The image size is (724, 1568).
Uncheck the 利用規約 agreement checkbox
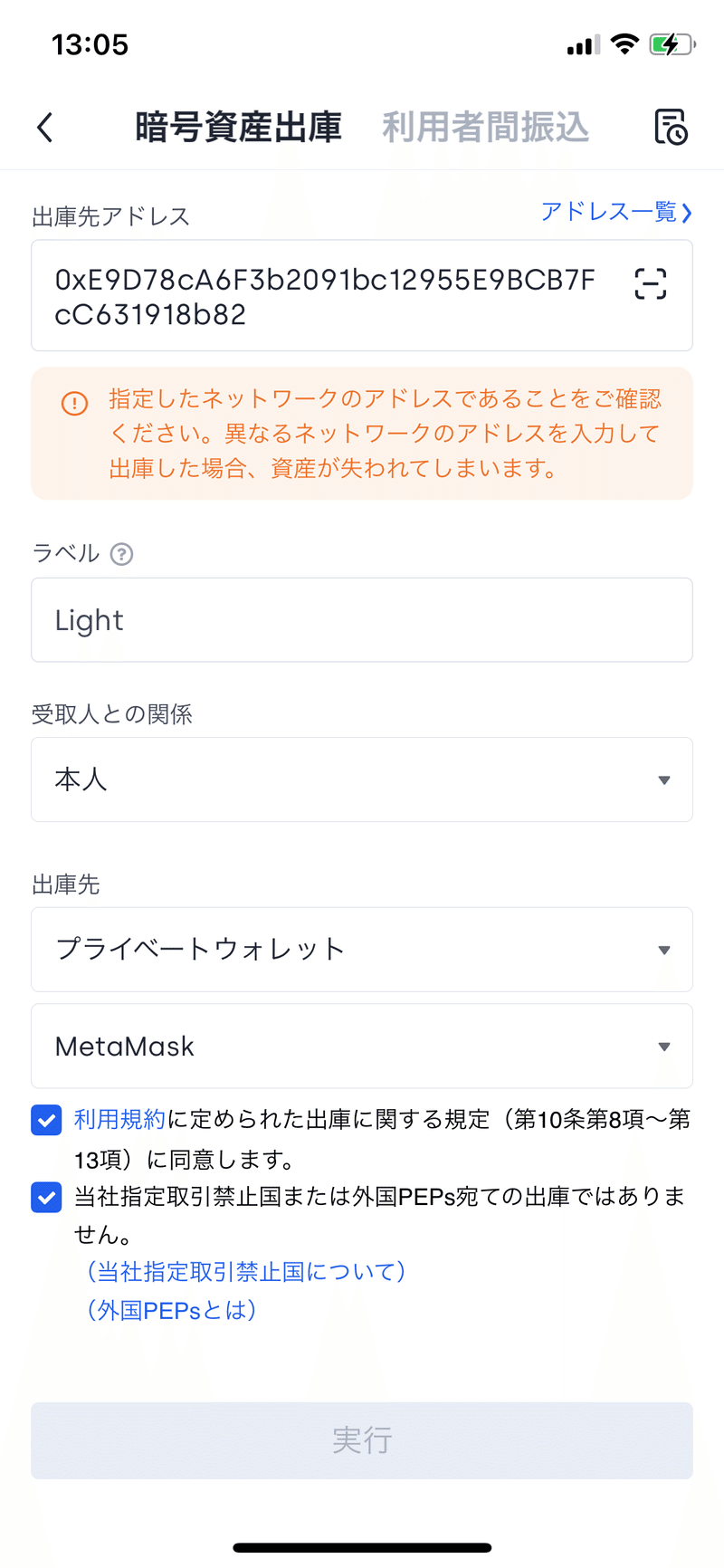[46, 1120]
